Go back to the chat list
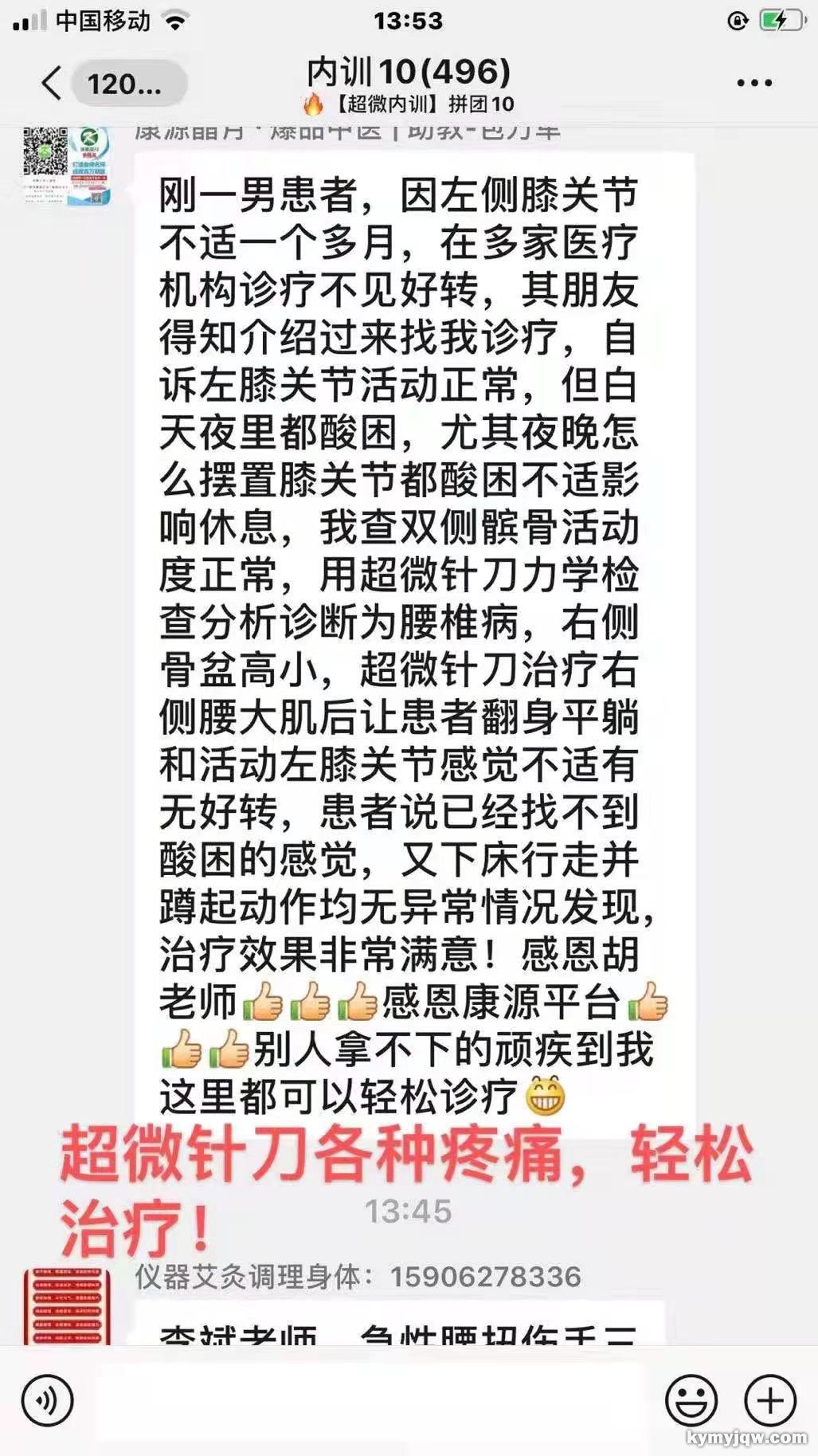The image size is (818, 1456). click(x=53, y=83)
